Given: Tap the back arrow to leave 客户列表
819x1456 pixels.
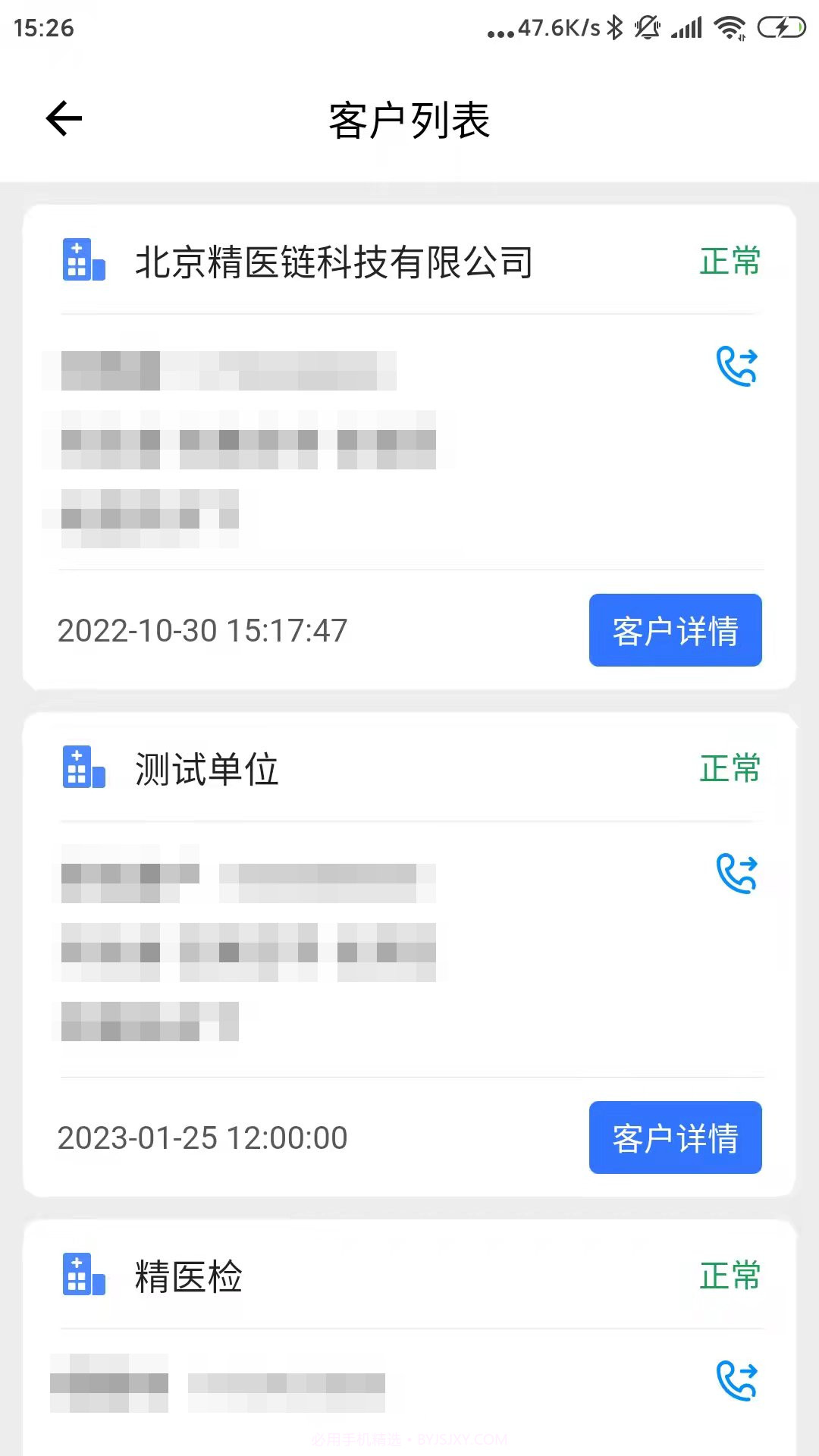Looking at the screenshot, I should click(63, 118).
